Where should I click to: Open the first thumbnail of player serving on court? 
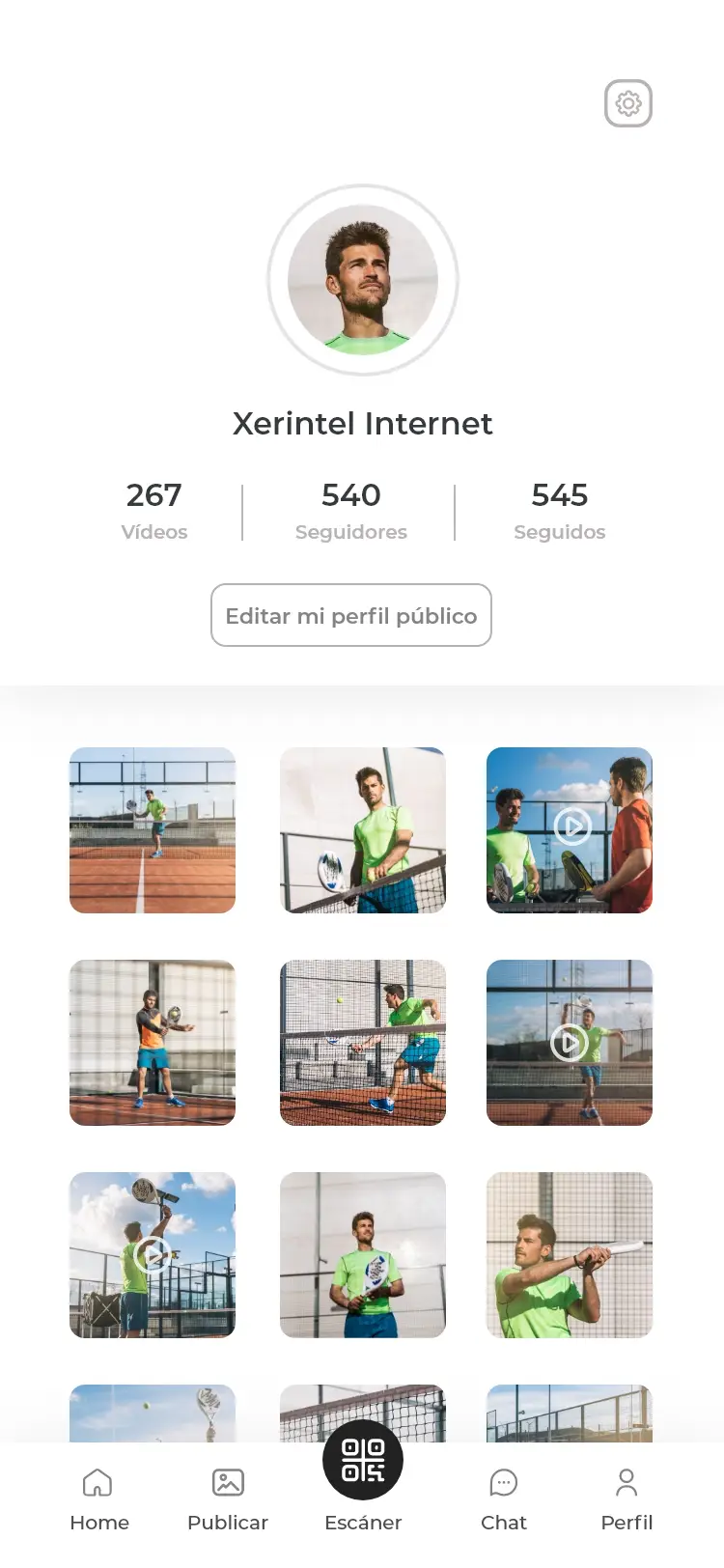(x=153, y=830)
